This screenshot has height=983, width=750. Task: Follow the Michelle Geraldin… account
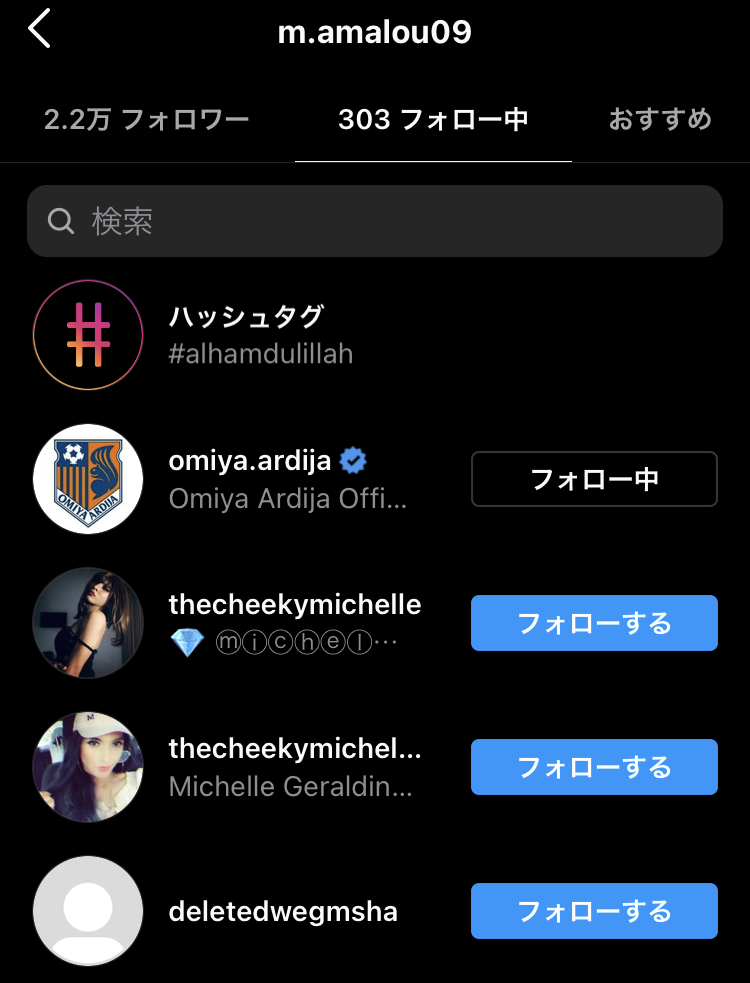[x=594, y=767]
